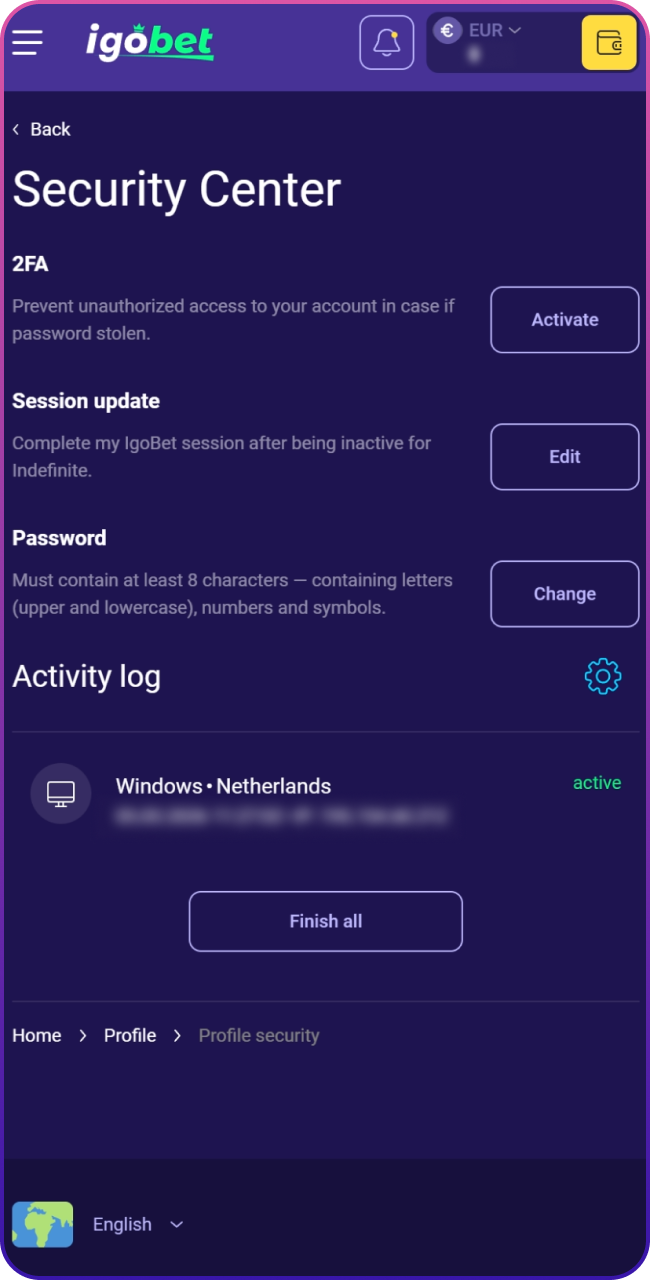Go to Profile in the breadcrumb
Image resolution: width=650 pixels, height=1280 pixels.
tap(130, 1036)
